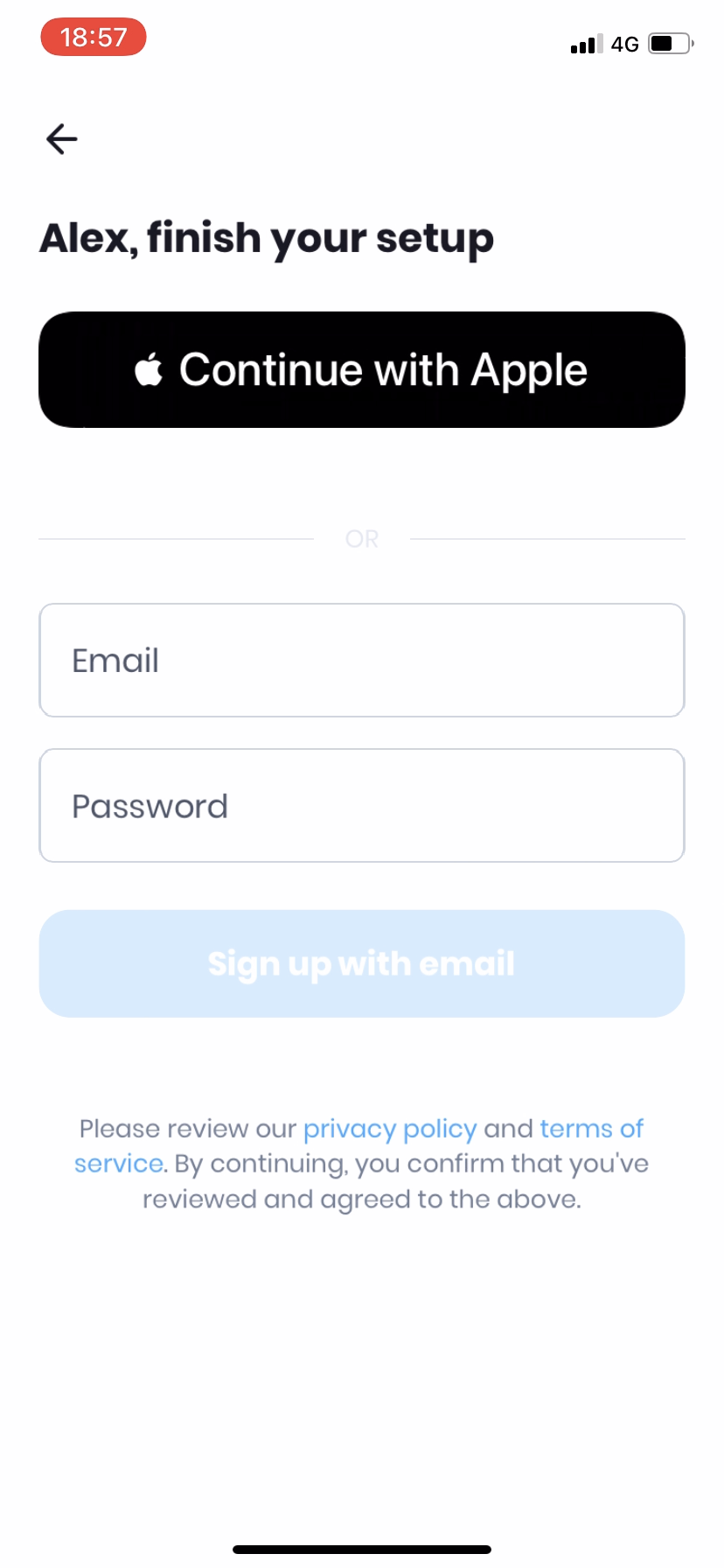The width and height of the screenshot is (724, 1568).
Task: Click inside the Email input field
Action: (361, 660)
